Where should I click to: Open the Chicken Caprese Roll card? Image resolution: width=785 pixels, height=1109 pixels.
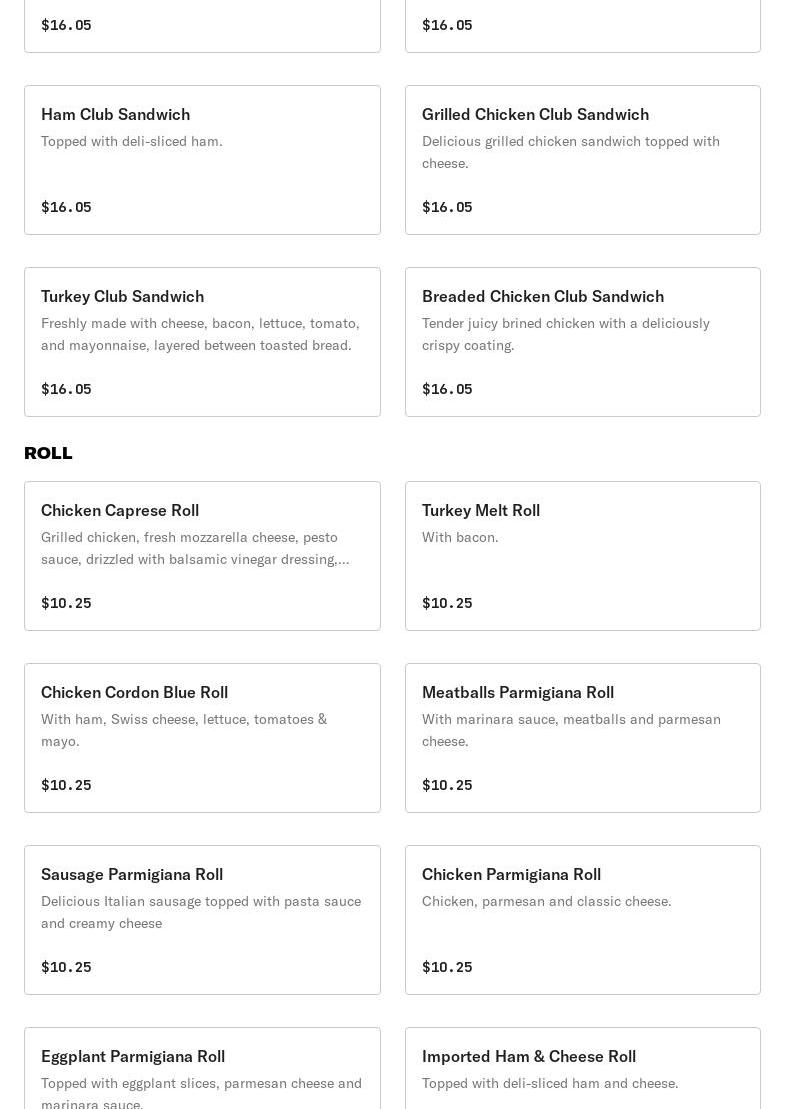coord(202,556)
